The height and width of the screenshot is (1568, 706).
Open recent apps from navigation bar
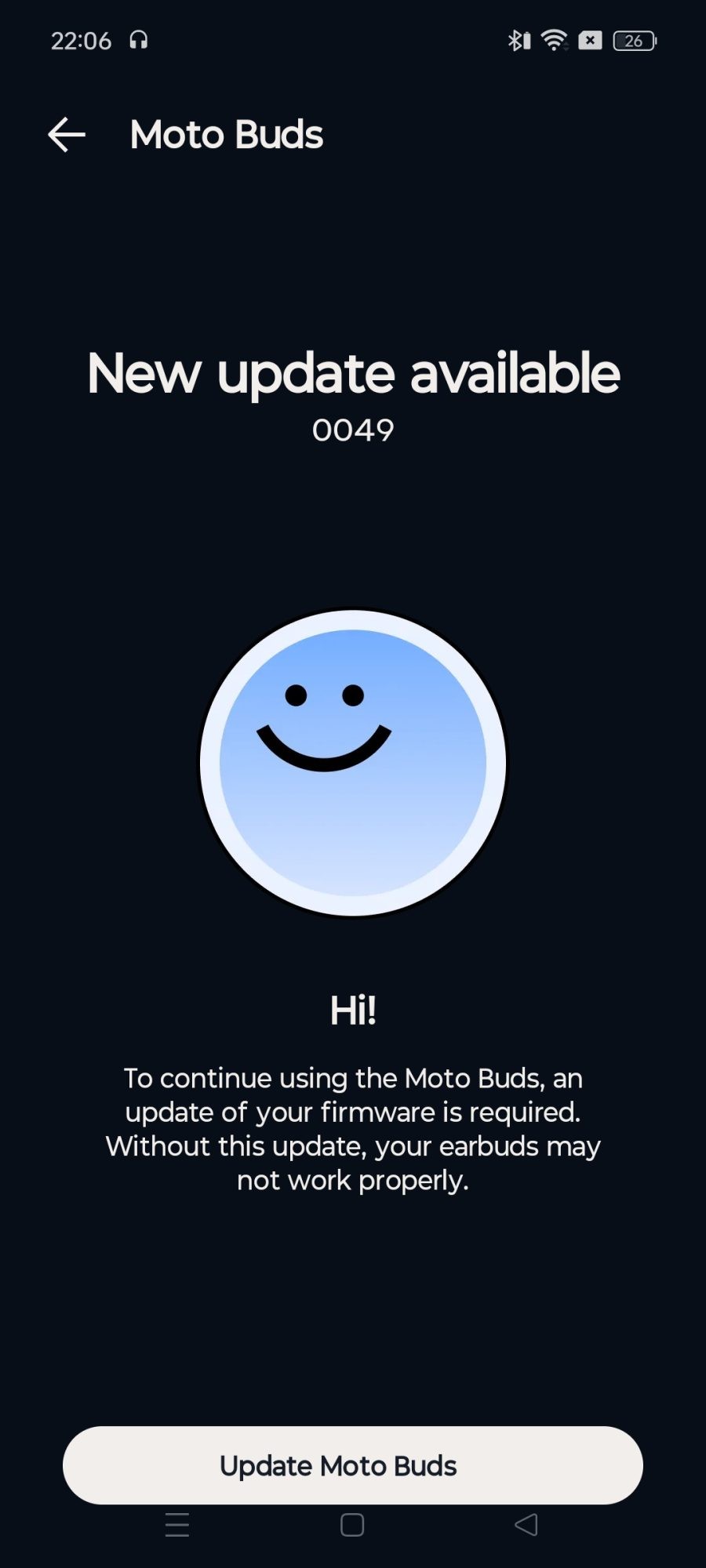pyautogui.click(x=177, y=1525)
